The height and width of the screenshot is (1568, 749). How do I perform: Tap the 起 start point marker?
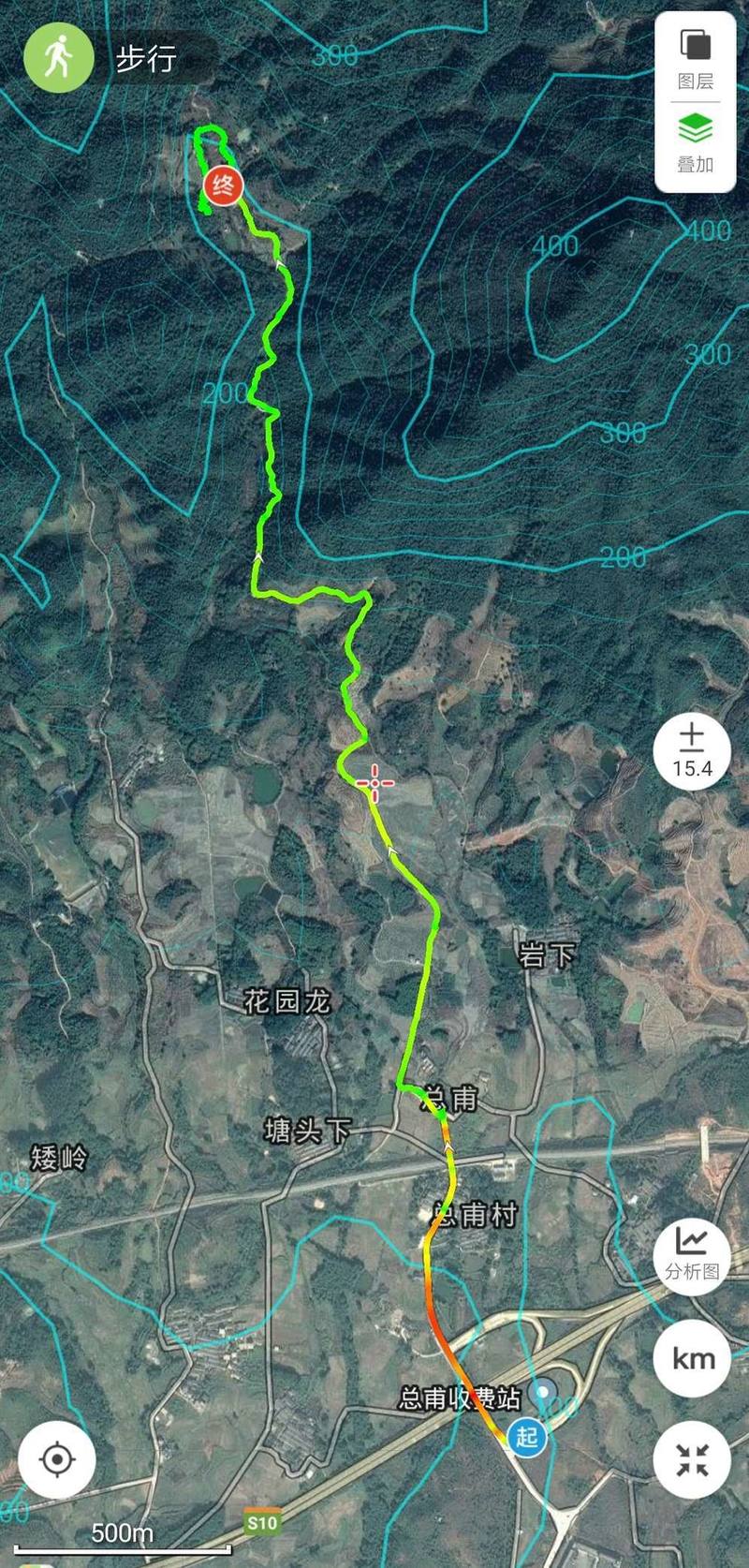[527, 1436]
